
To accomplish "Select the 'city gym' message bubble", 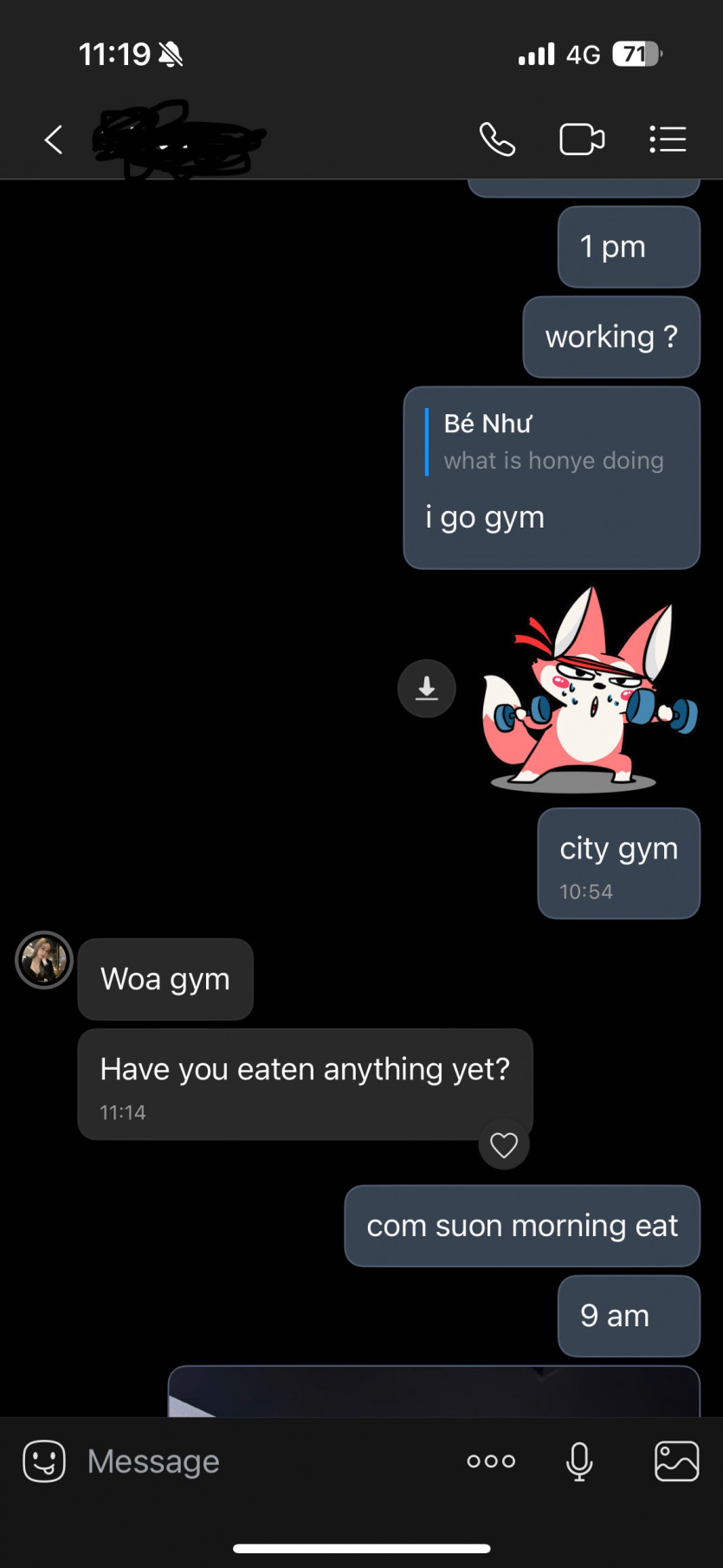I will 617,863.
